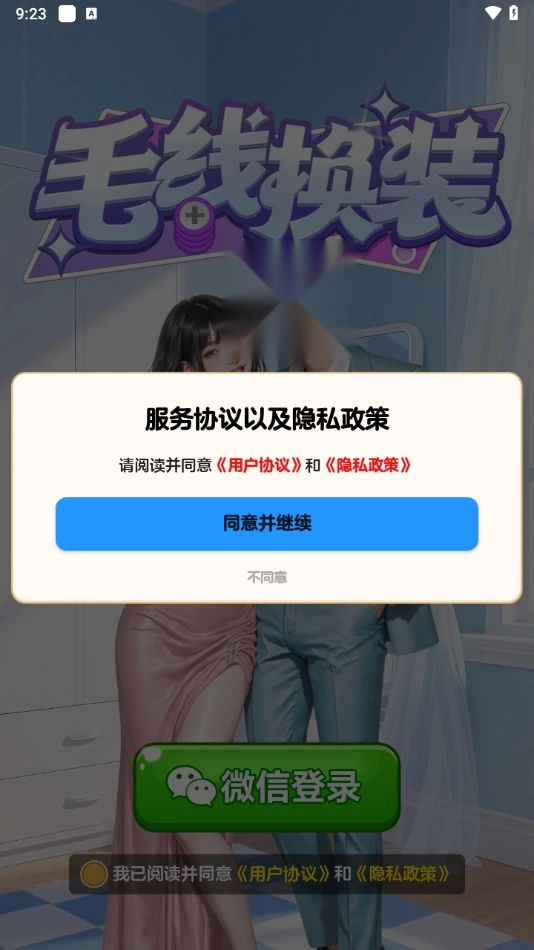This screenshot has width=534, height=950.
Task: Open the 《隐私政策》 link in the dialog
Action: pos(368,465)
